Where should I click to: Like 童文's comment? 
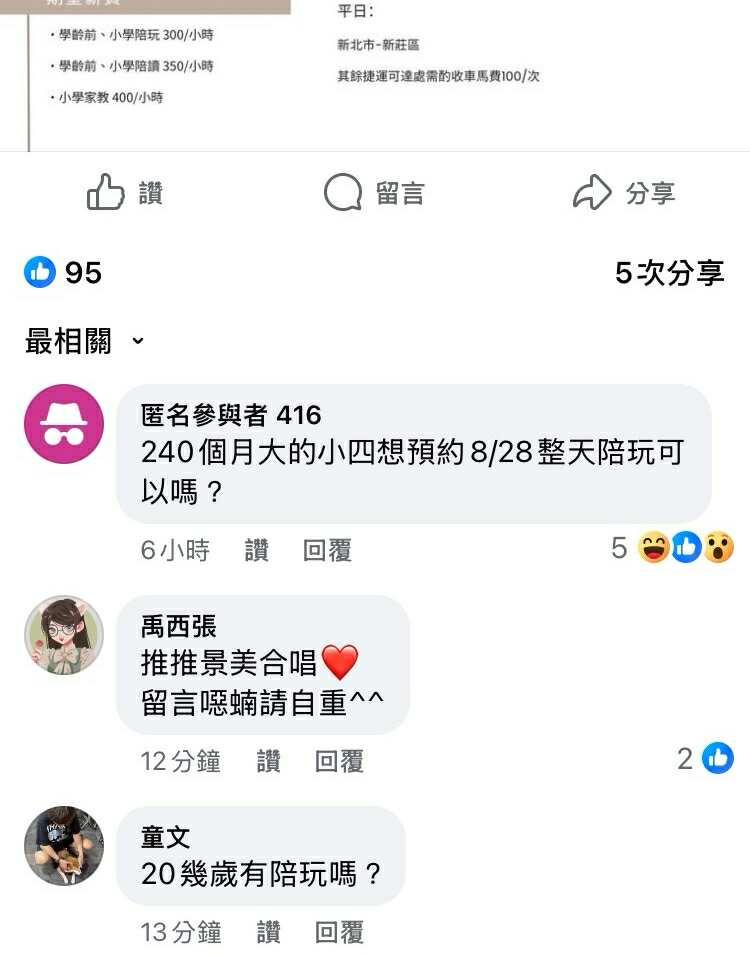268,932
